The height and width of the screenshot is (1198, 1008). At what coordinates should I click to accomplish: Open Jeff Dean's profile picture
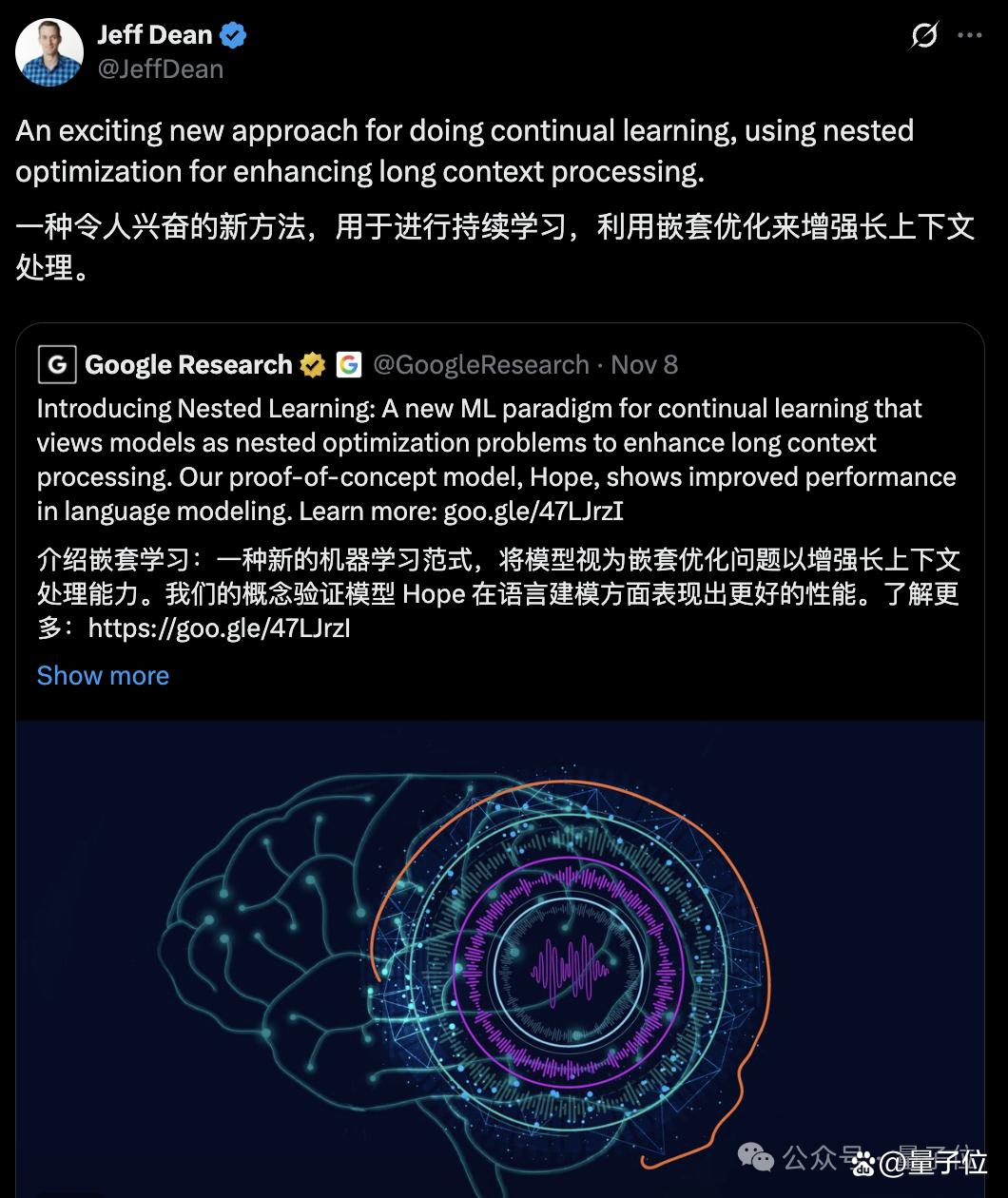pyautogui.click(x=49, y=52)
